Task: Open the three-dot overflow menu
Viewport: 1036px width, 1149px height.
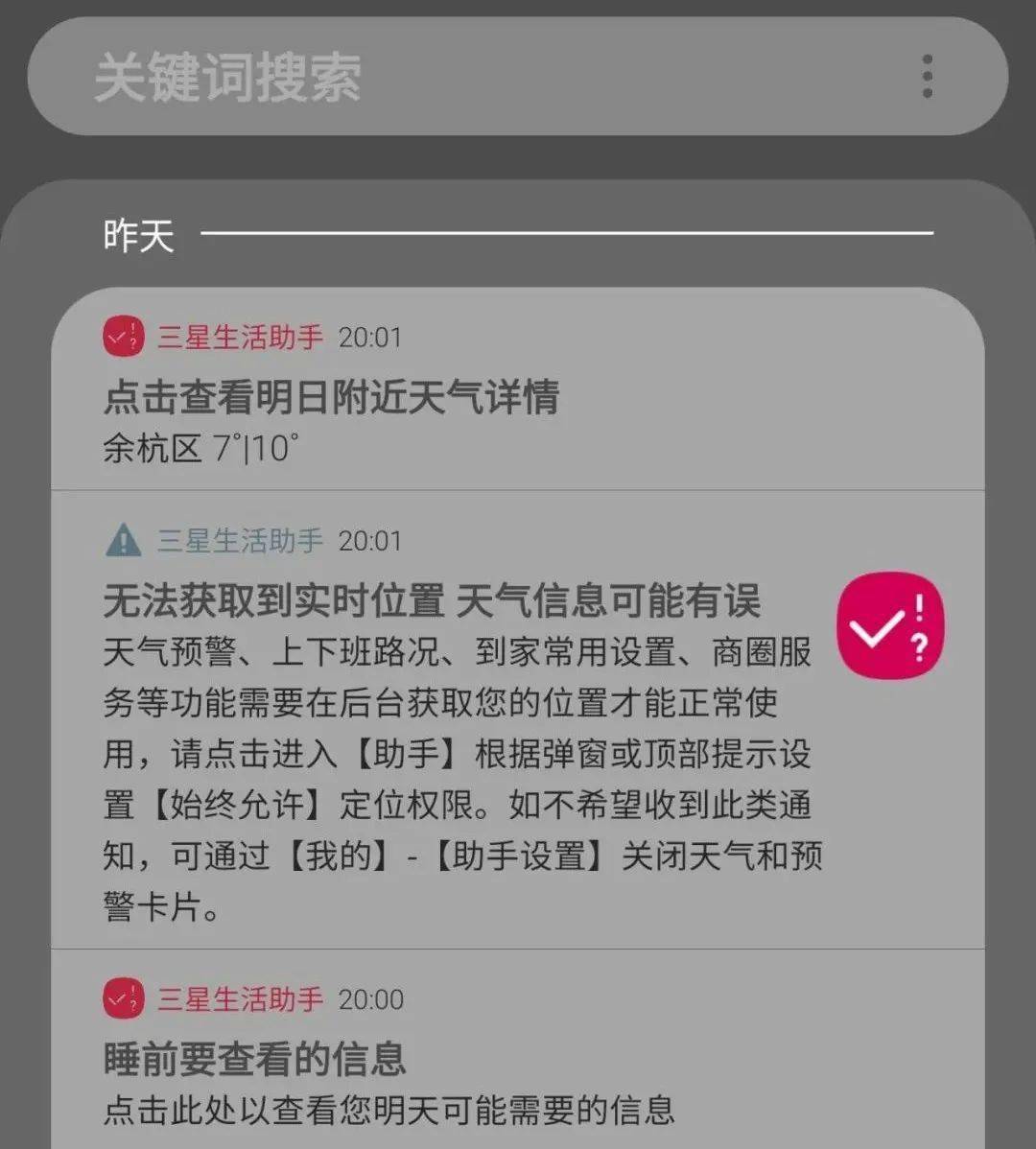Action: [925, 77]
